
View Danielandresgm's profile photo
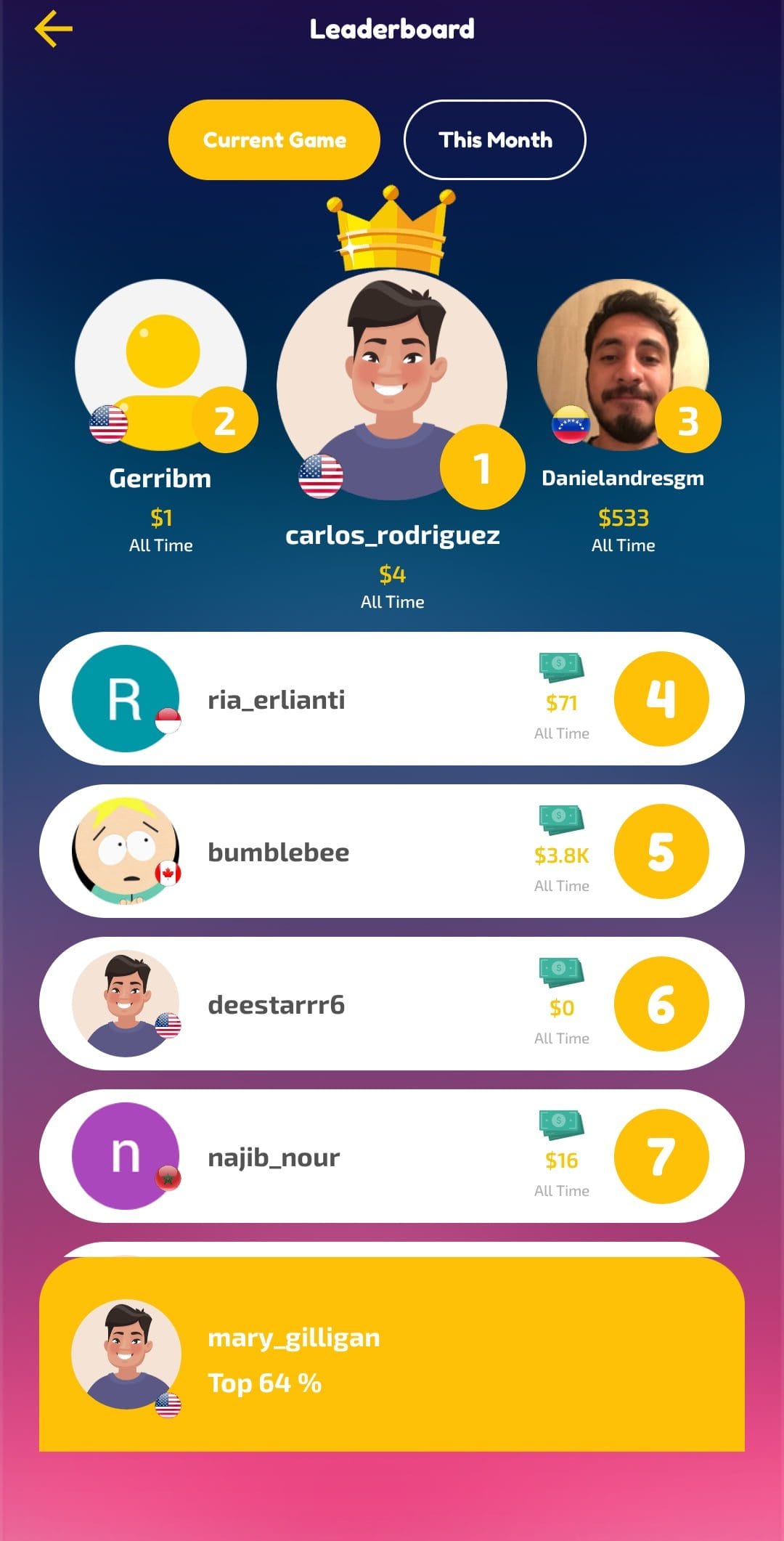click(x=623, y=365)
